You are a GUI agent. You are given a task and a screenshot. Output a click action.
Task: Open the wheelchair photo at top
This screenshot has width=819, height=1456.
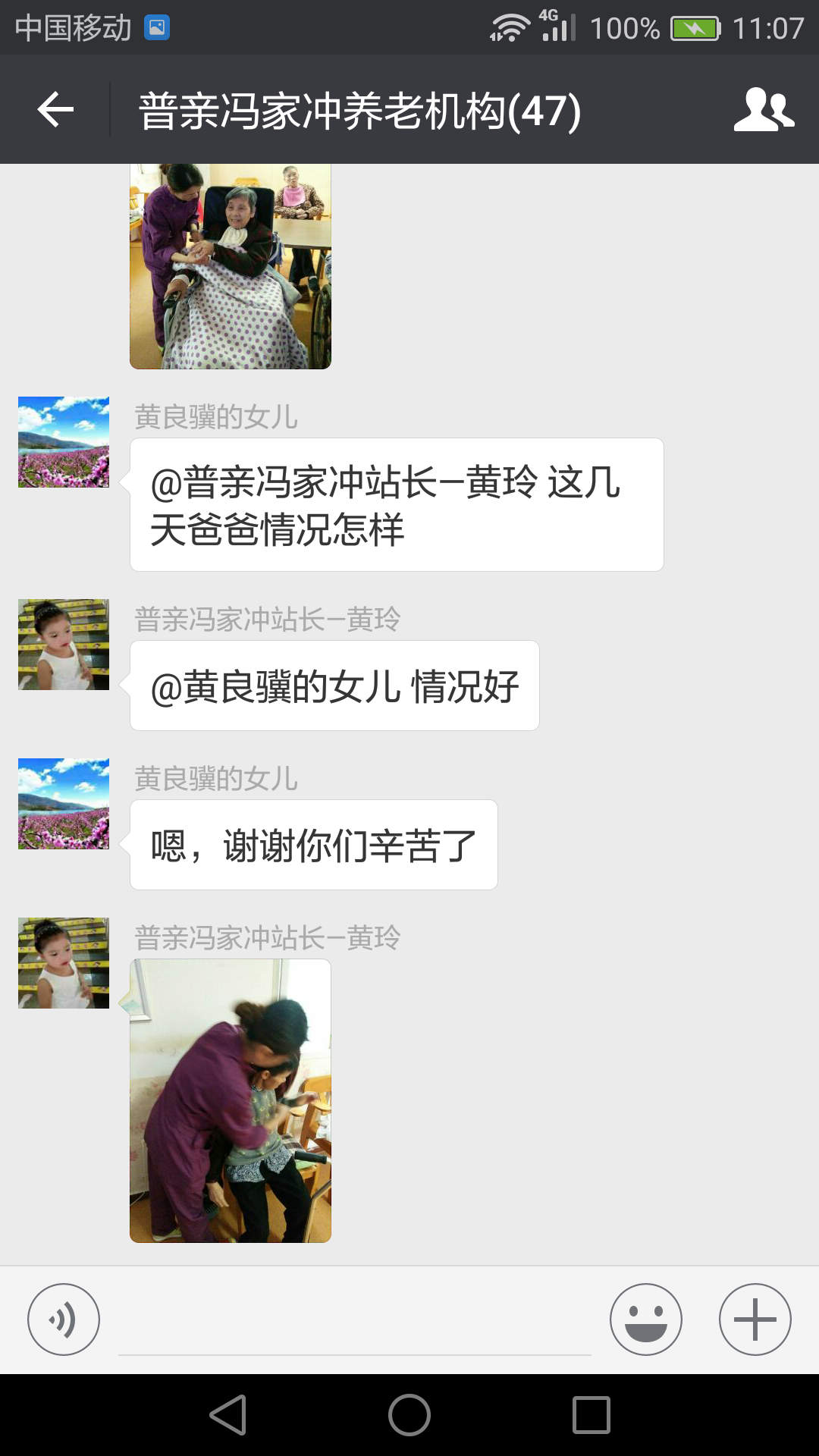pos(231,265)
